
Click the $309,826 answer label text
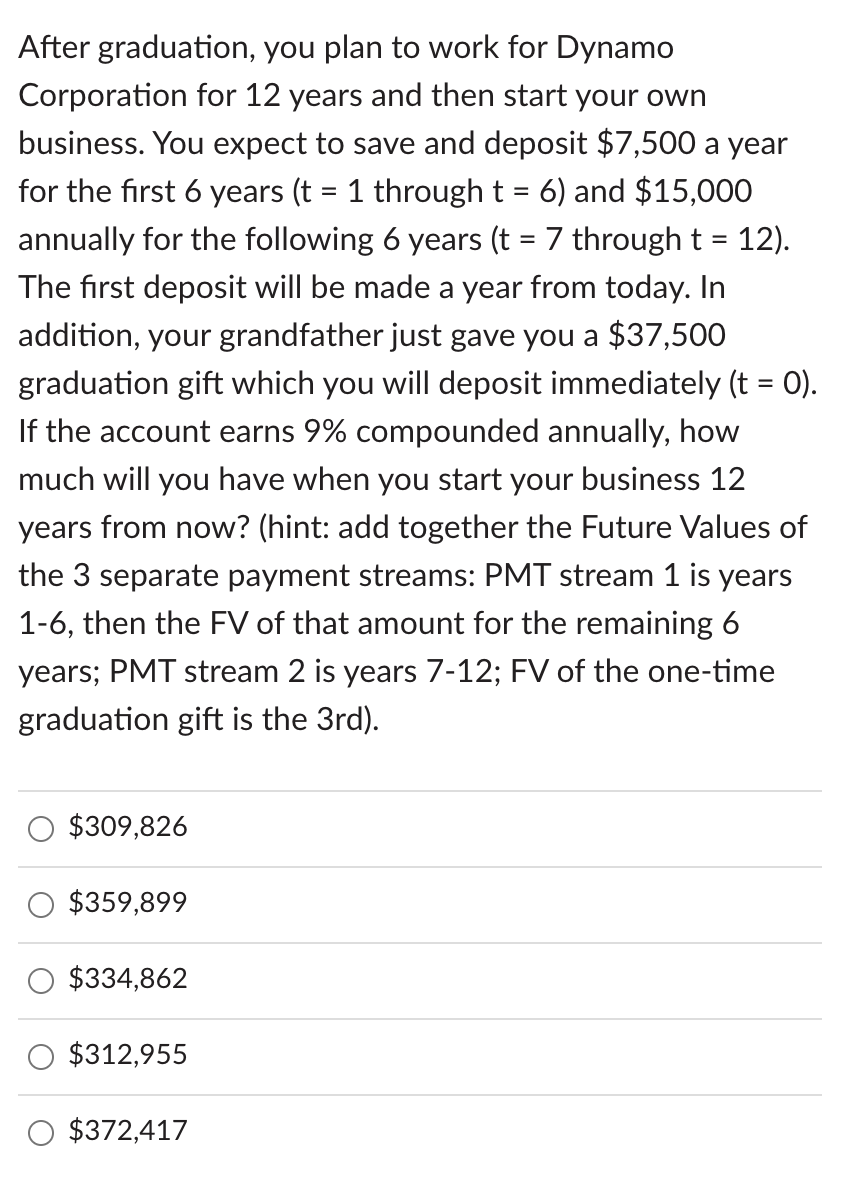[x=126, y=827]
